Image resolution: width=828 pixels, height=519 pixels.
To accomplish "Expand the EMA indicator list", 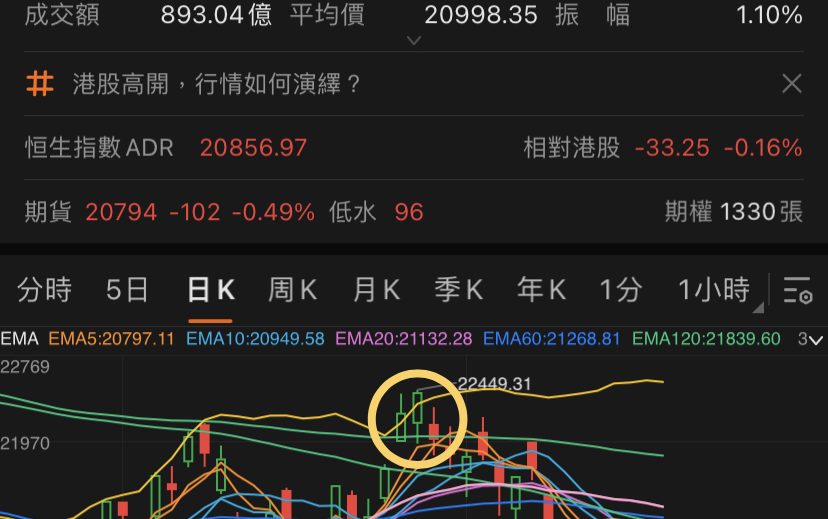I will pyautogui.click(x=811, y=339).
